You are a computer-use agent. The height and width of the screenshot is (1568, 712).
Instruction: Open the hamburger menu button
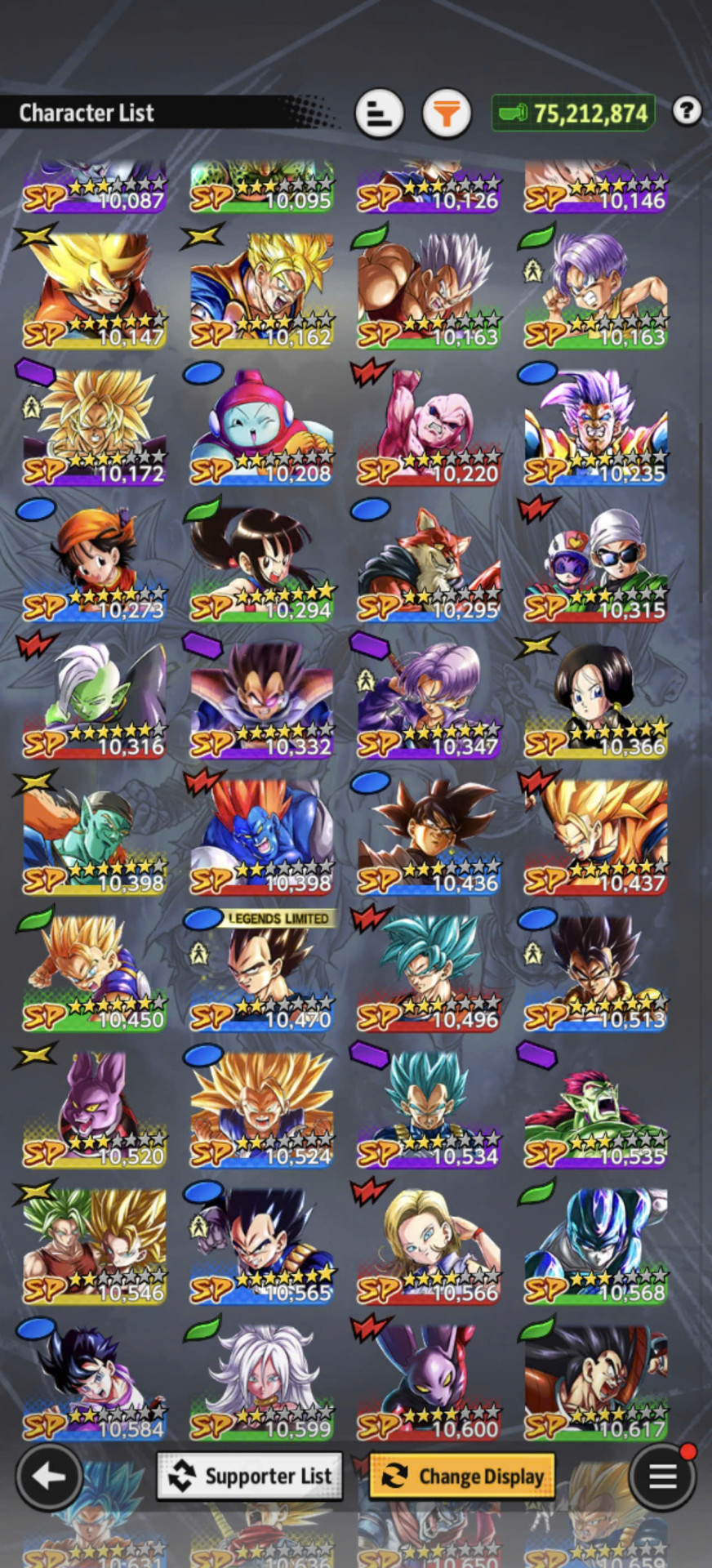click(662, 1476)
